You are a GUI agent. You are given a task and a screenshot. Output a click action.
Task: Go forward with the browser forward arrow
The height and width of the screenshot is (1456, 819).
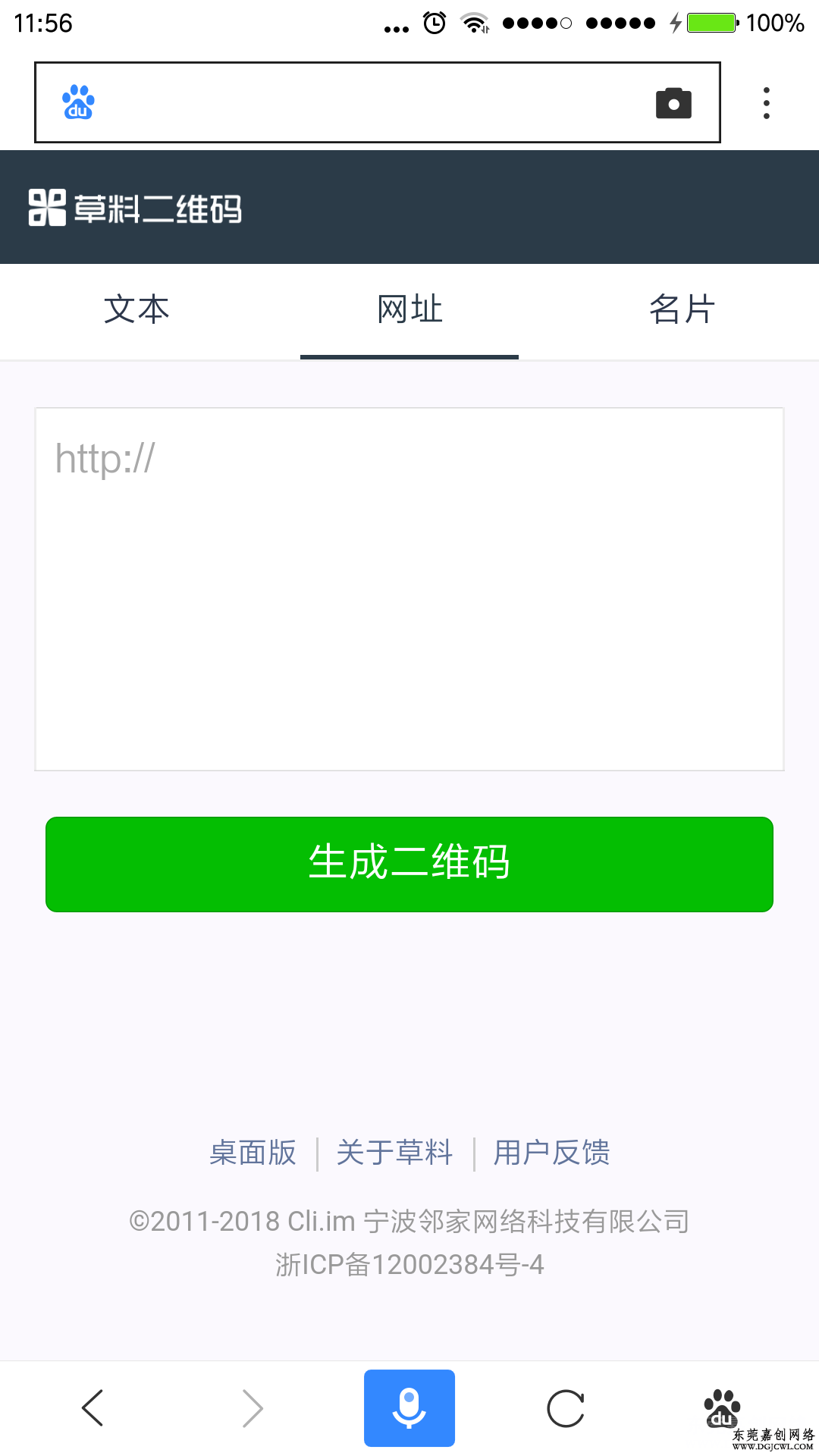[x=253, y=1408]
